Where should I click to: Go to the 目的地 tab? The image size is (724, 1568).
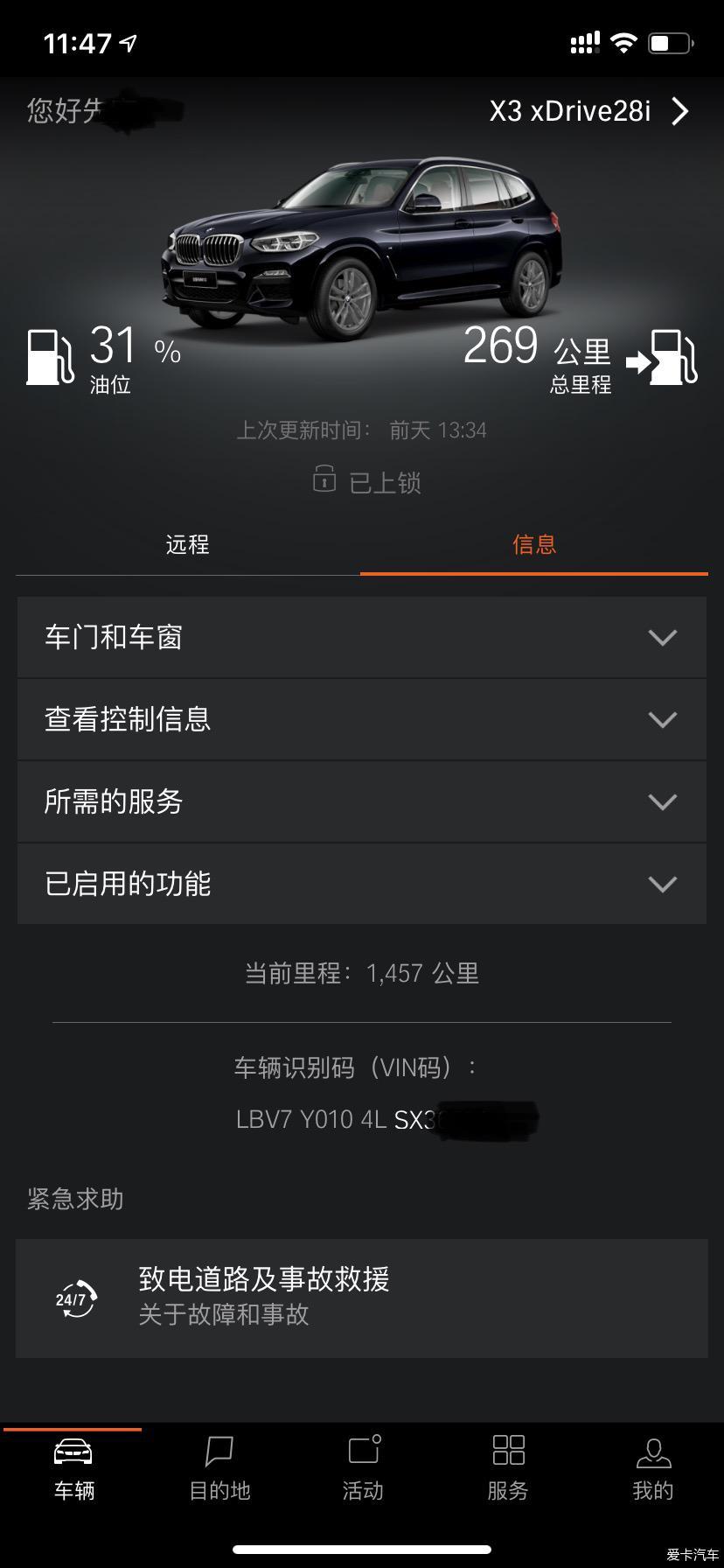pos(219,1469)
